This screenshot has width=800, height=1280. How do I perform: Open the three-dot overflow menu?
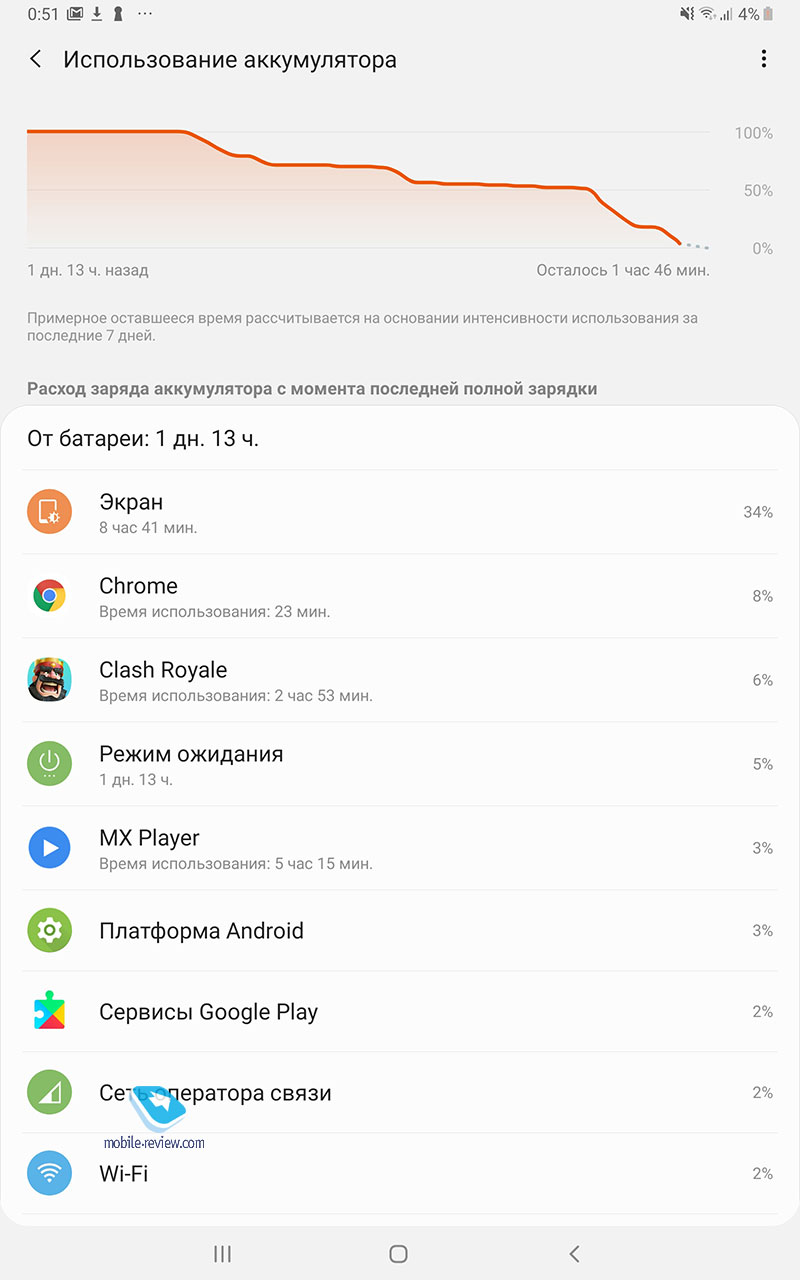pos(763,60)
